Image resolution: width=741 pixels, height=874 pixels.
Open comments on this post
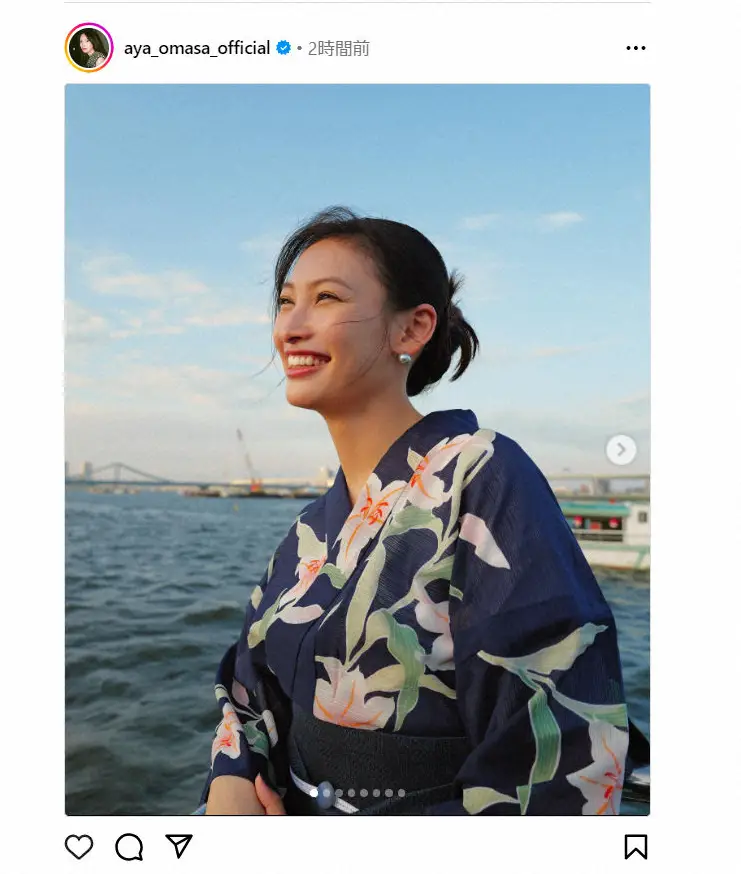(129, 847)
